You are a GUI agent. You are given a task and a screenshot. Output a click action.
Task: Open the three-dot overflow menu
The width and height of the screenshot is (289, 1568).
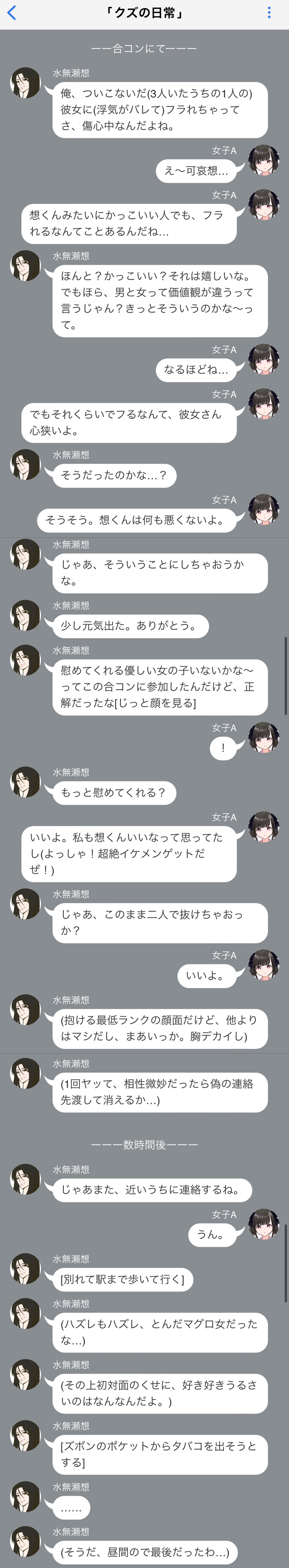[269, 13]
